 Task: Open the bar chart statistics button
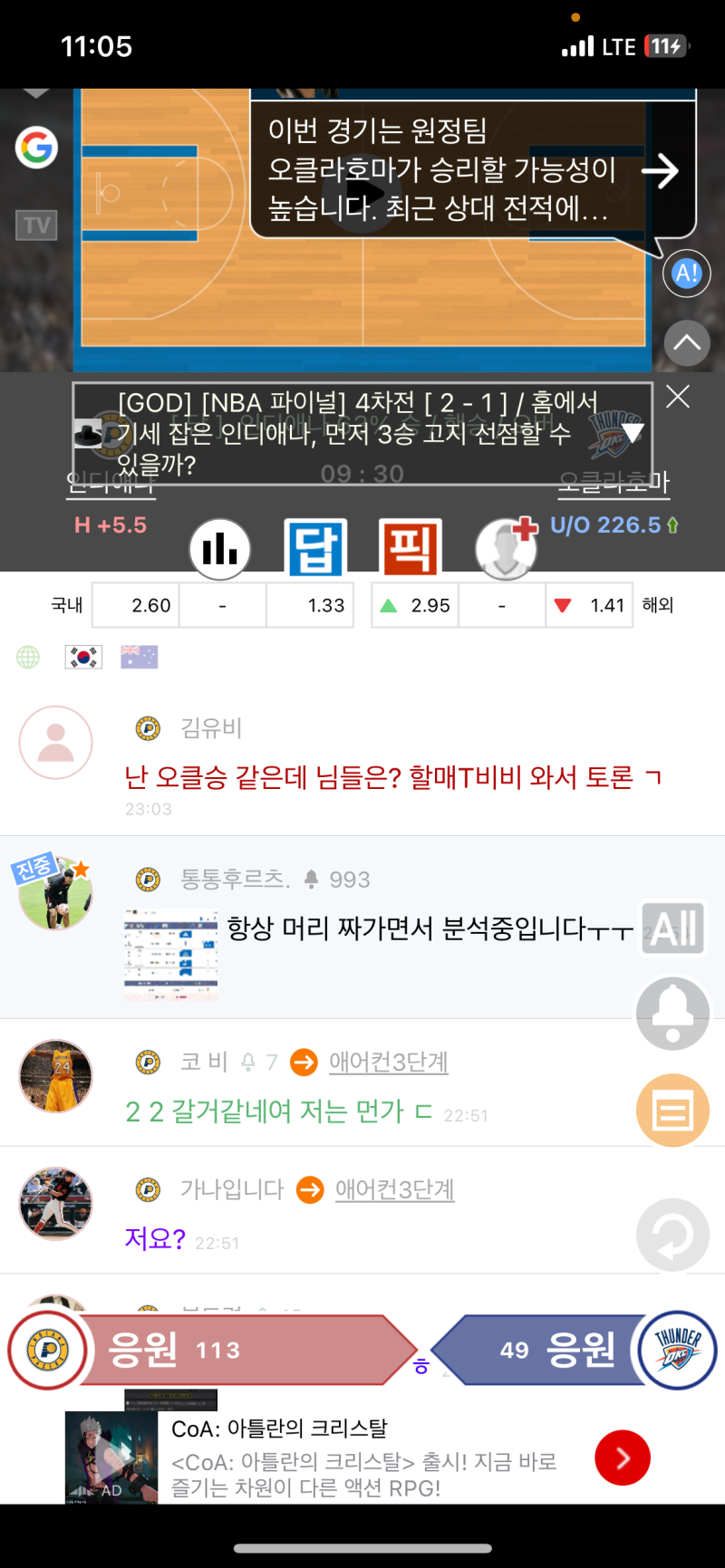point(220,549)
